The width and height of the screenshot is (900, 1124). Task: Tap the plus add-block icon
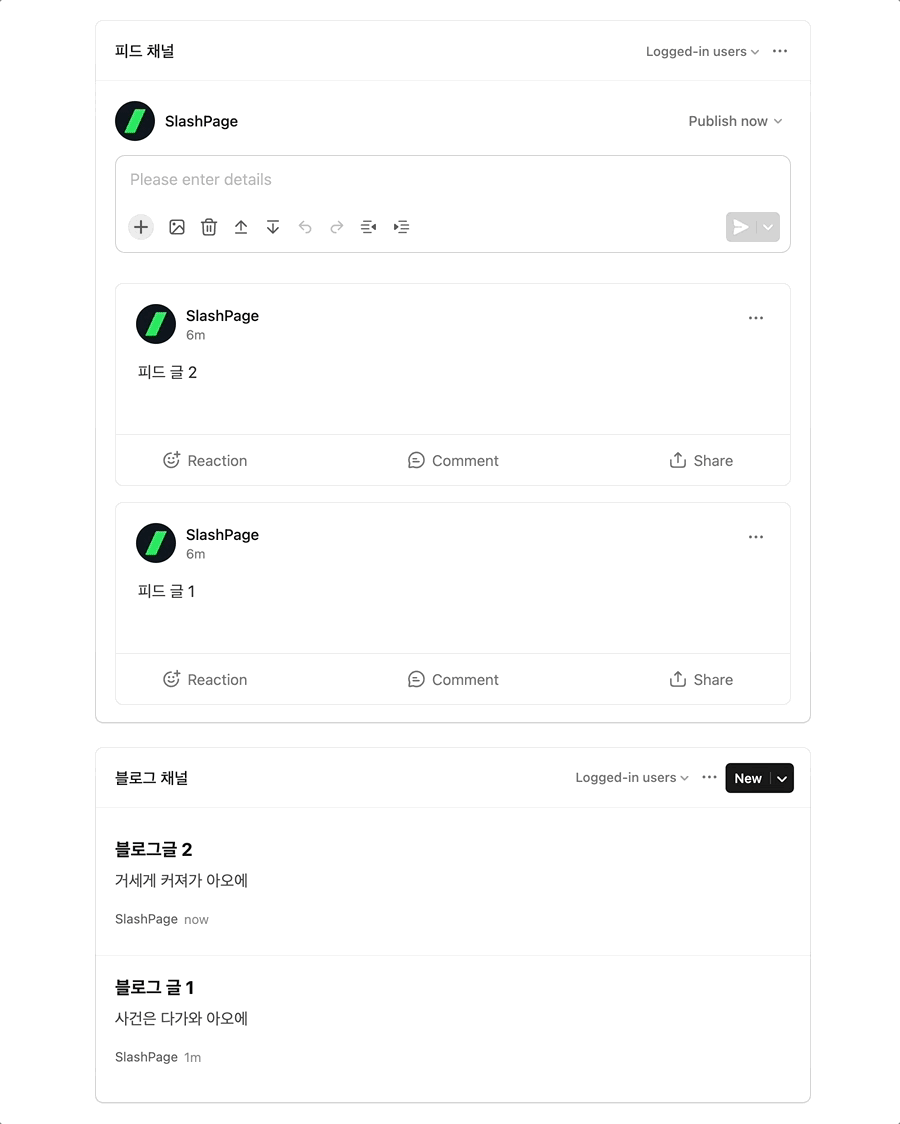(141, 227)
